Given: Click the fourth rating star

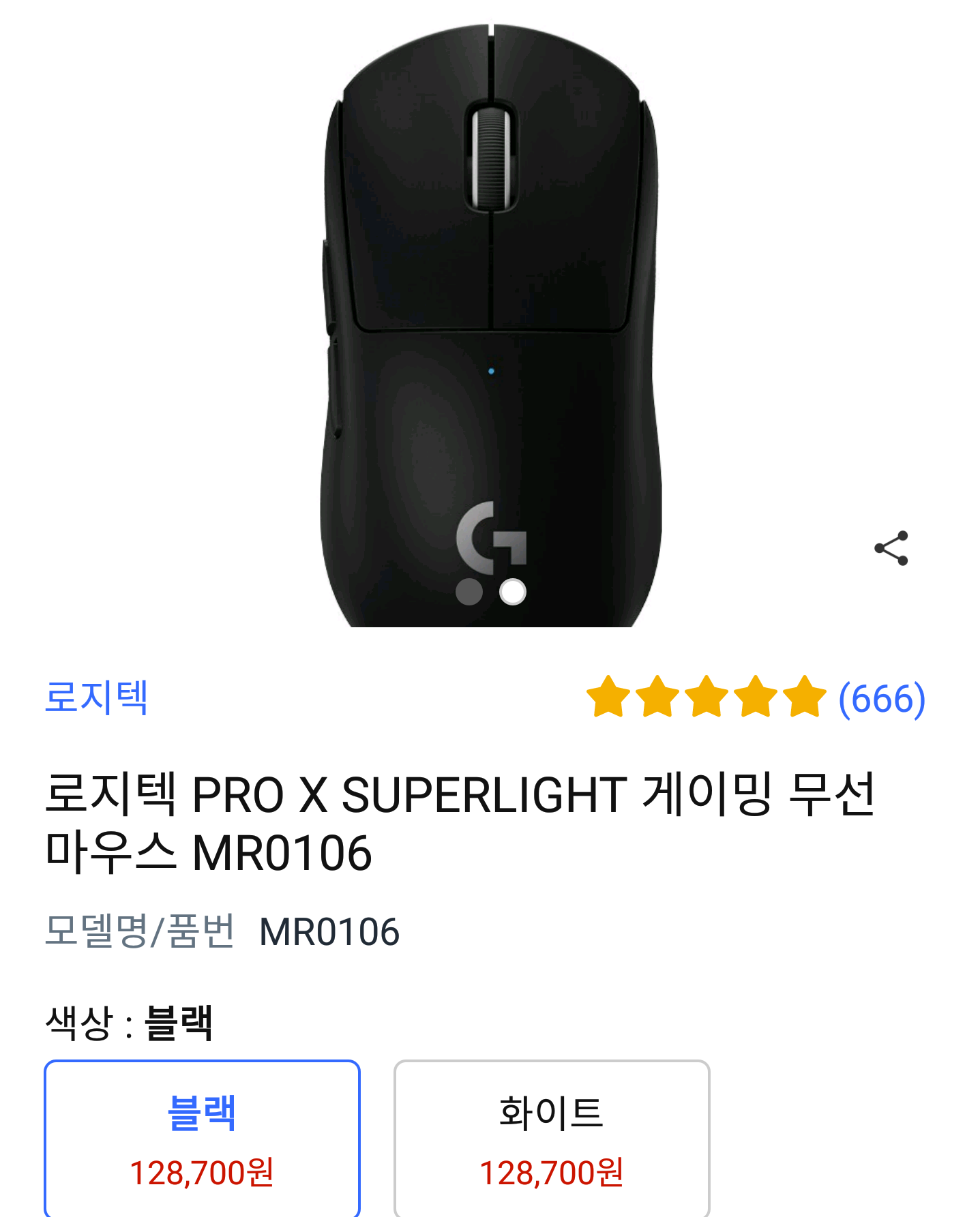Looking at the screenshot, I should pos(754,700).
